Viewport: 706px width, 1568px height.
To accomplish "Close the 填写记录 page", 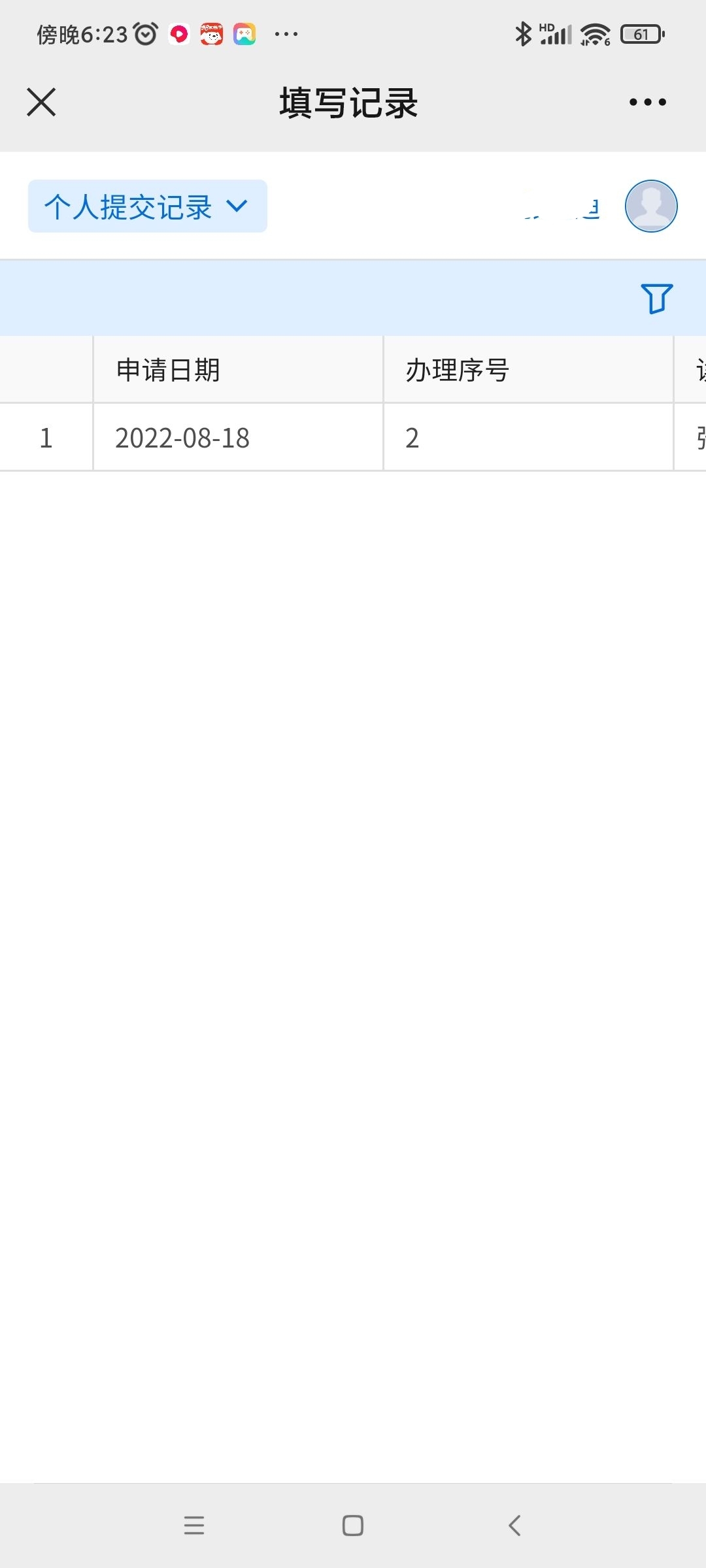I will [x=41, y=102].
